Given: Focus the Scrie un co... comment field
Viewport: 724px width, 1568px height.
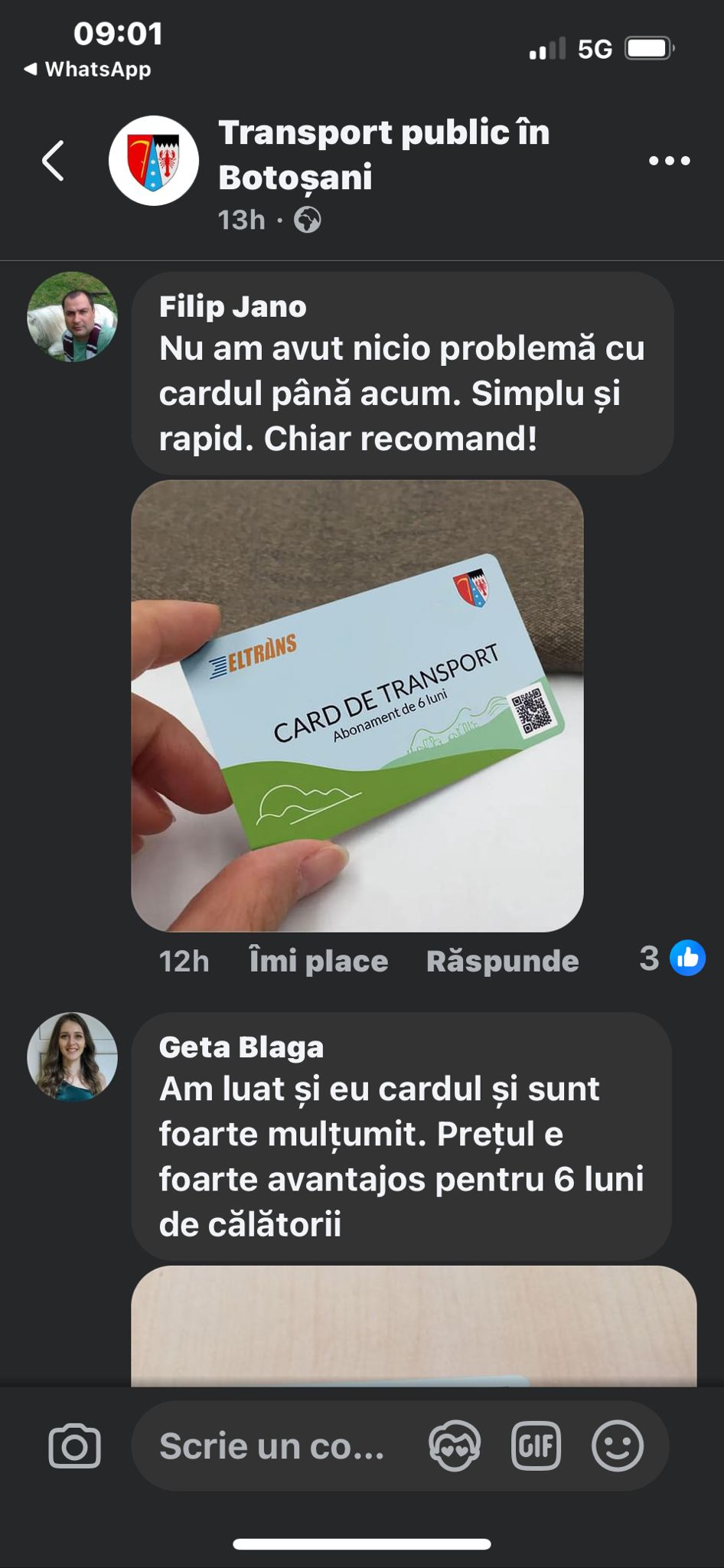Looking at the screenshot, I should (x=272, y=1446).
